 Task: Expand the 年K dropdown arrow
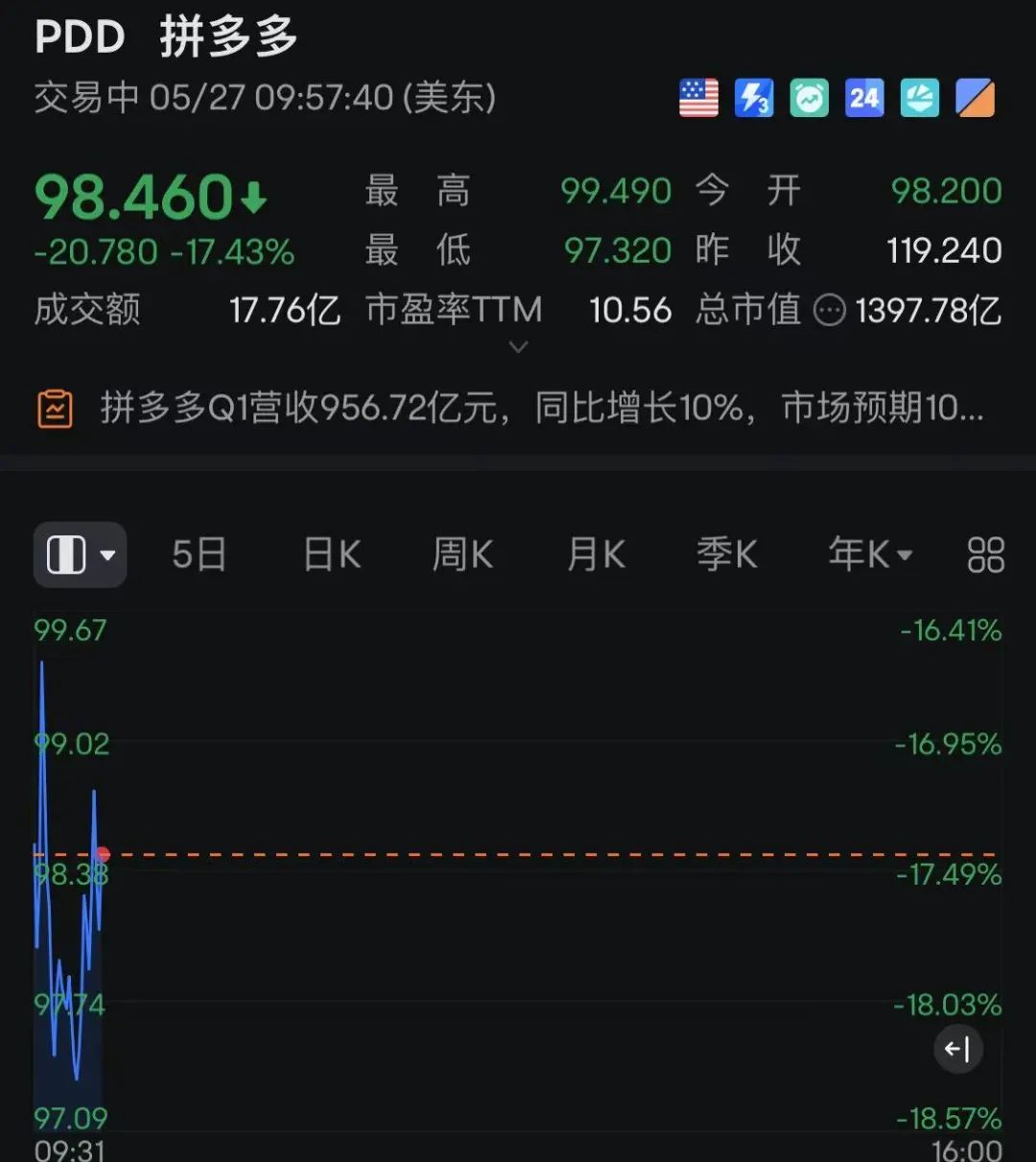[x=903, y=557]
